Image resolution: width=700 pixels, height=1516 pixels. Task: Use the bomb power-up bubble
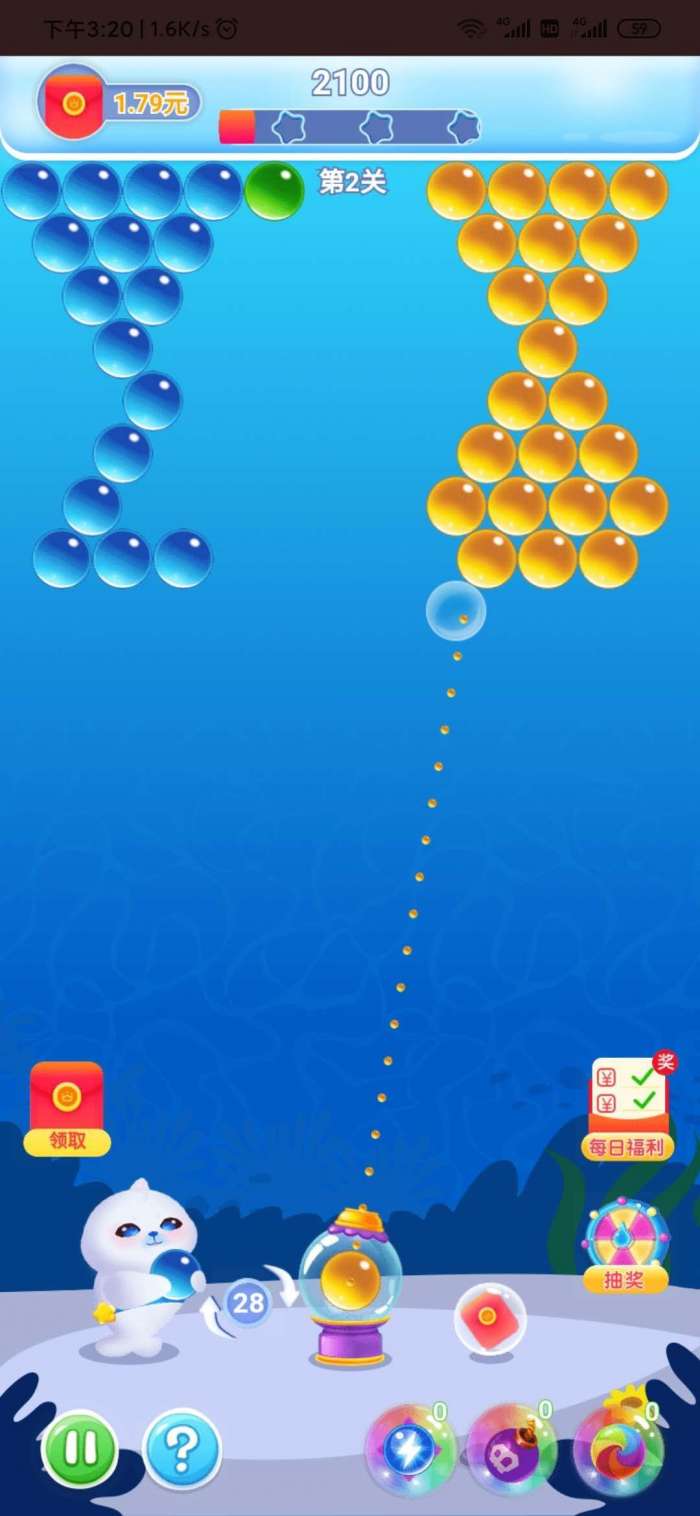pos(511,1451)
